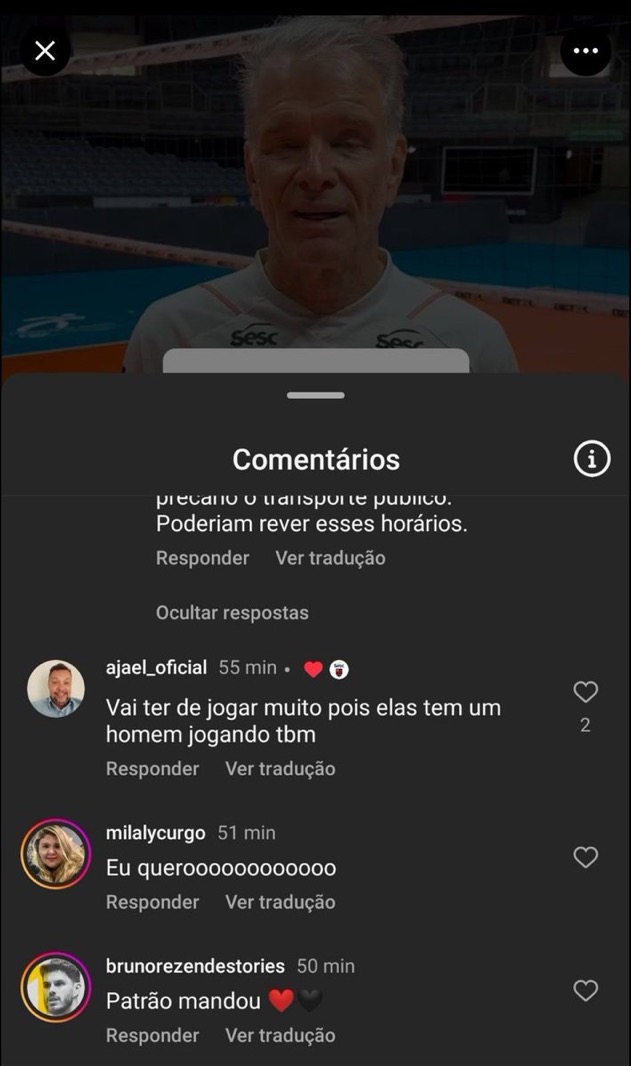This screenshot has width=631, height=1066.
Task: Open ajael_oficial's profile picture
Action: coord(56,689)
